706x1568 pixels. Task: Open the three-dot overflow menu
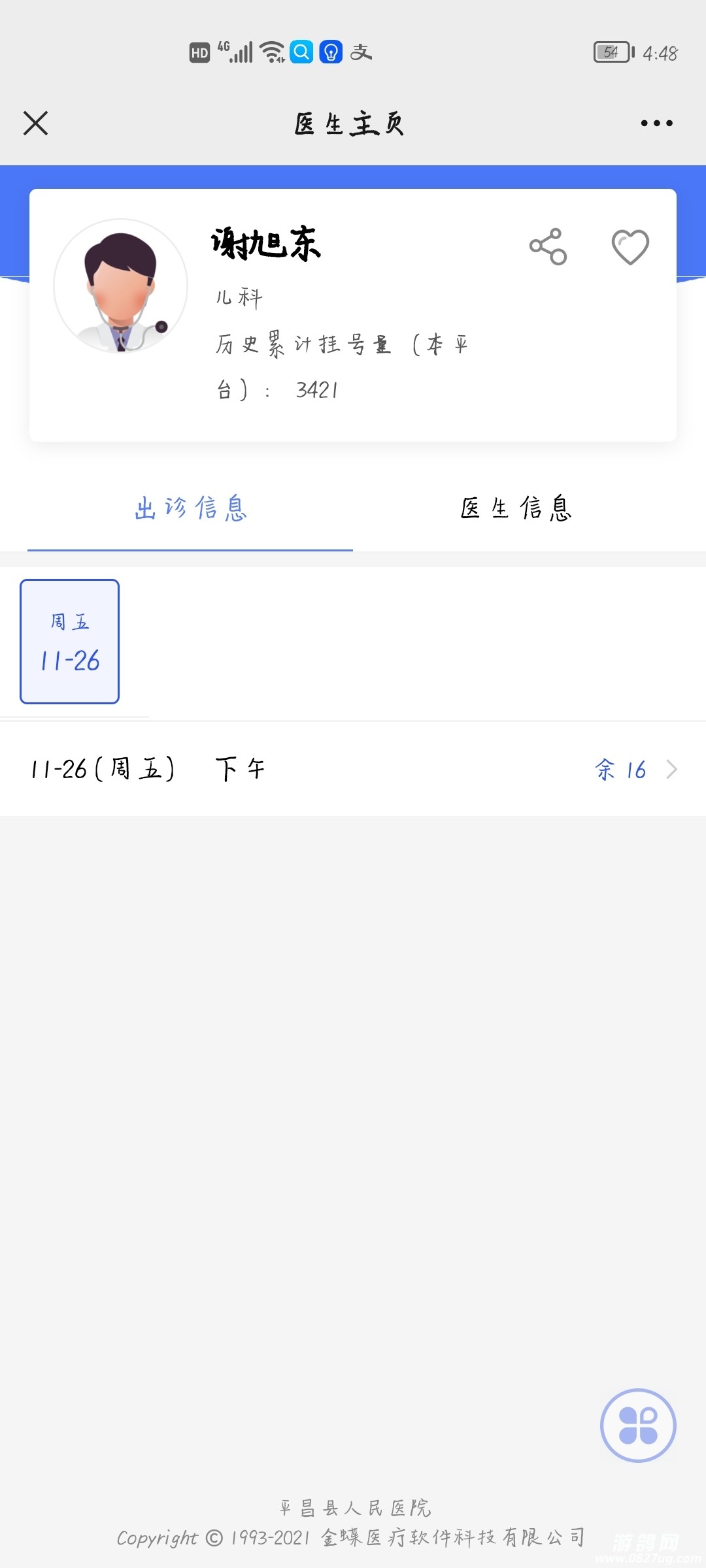point(656,123)
